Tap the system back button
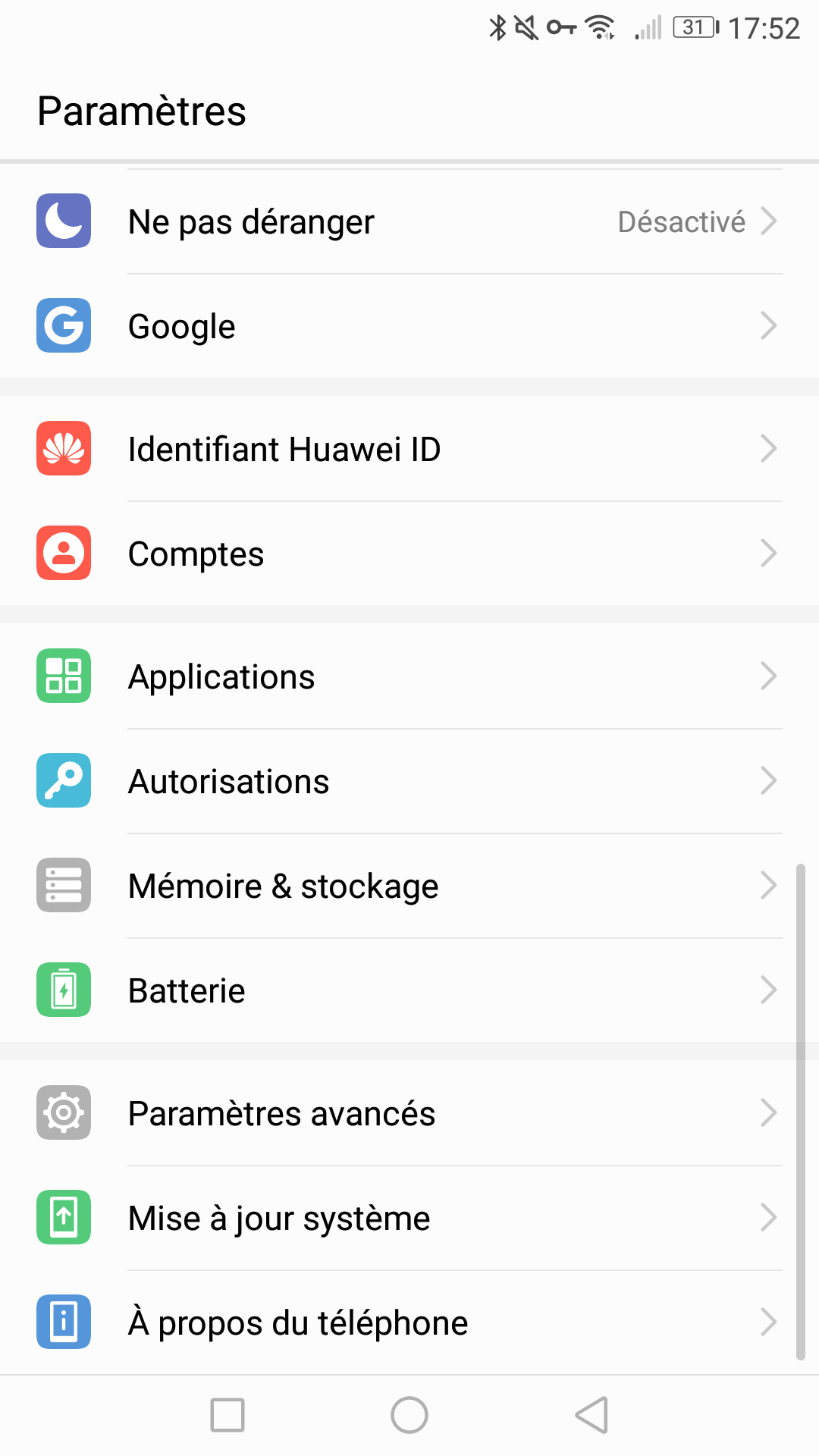Viewport: 819px width, 1456px height. coord(591,1415)
